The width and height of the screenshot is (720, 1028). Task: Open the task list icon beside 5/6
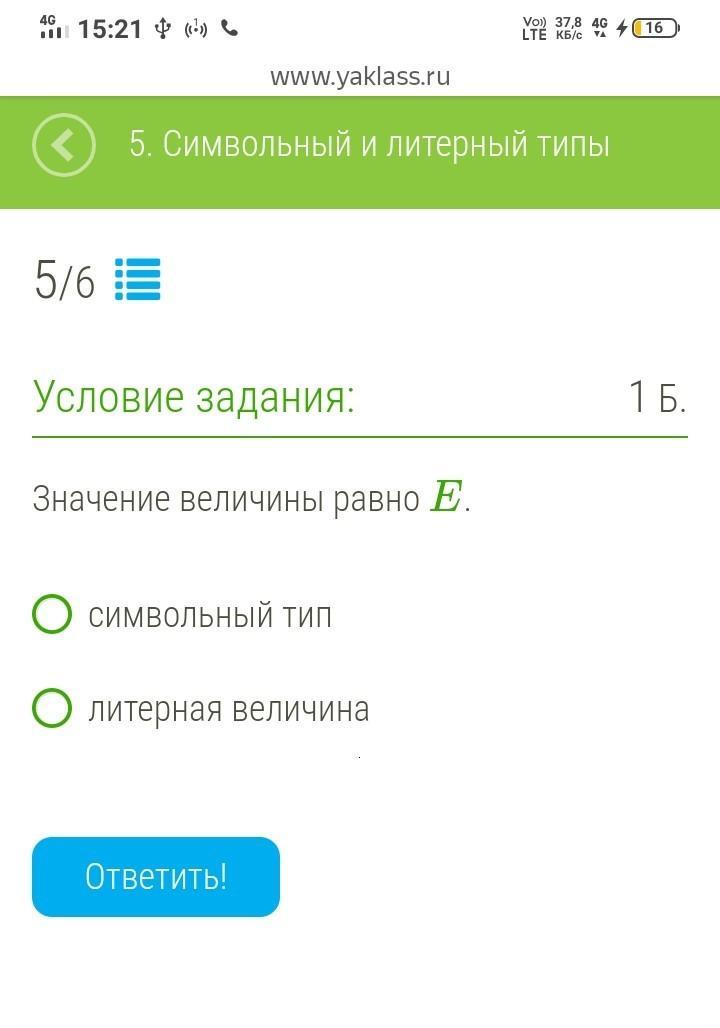(137, 280)
